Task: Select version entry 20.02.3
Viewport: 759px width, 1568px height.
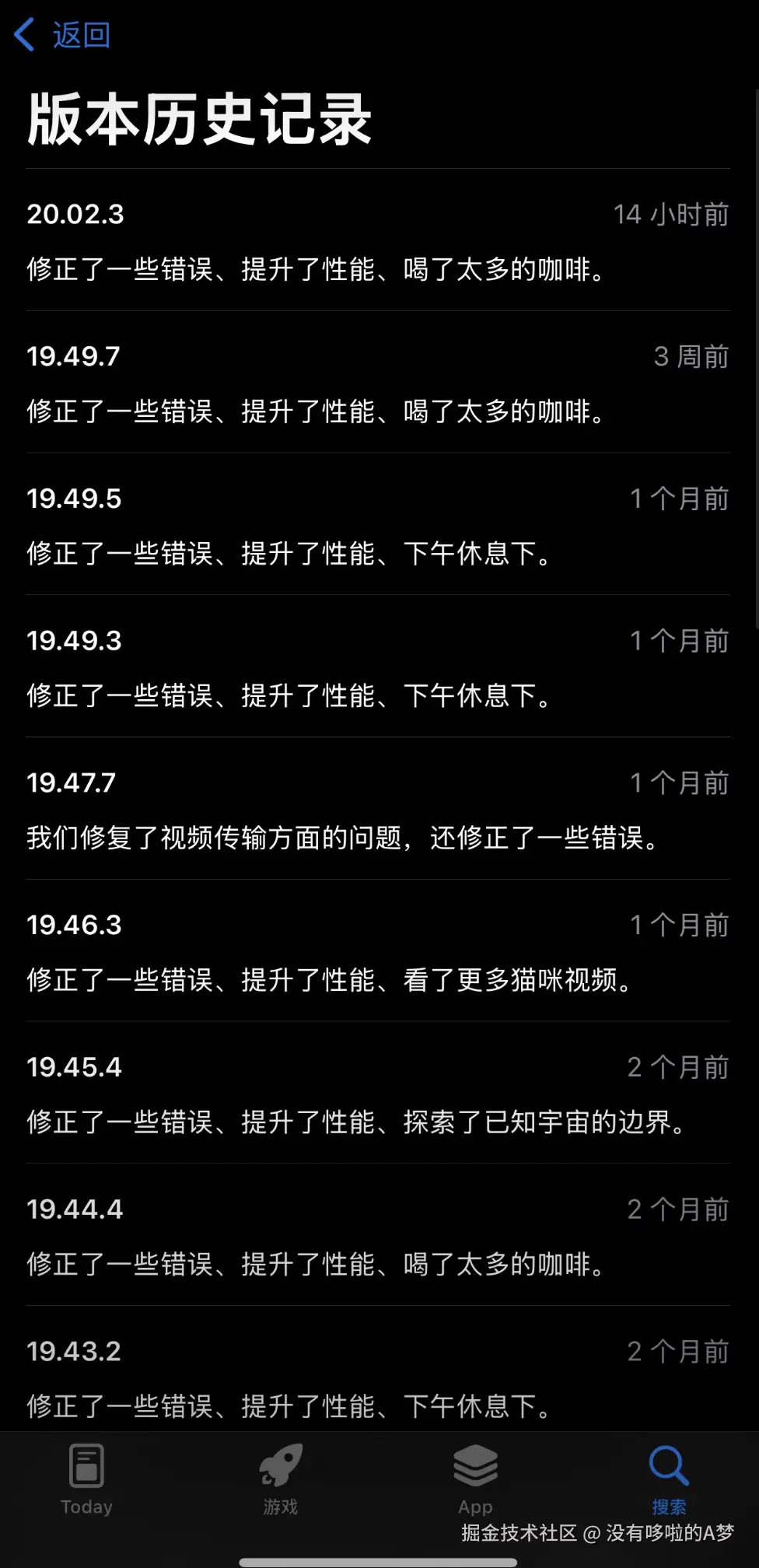Action: (x=75, y=215)
